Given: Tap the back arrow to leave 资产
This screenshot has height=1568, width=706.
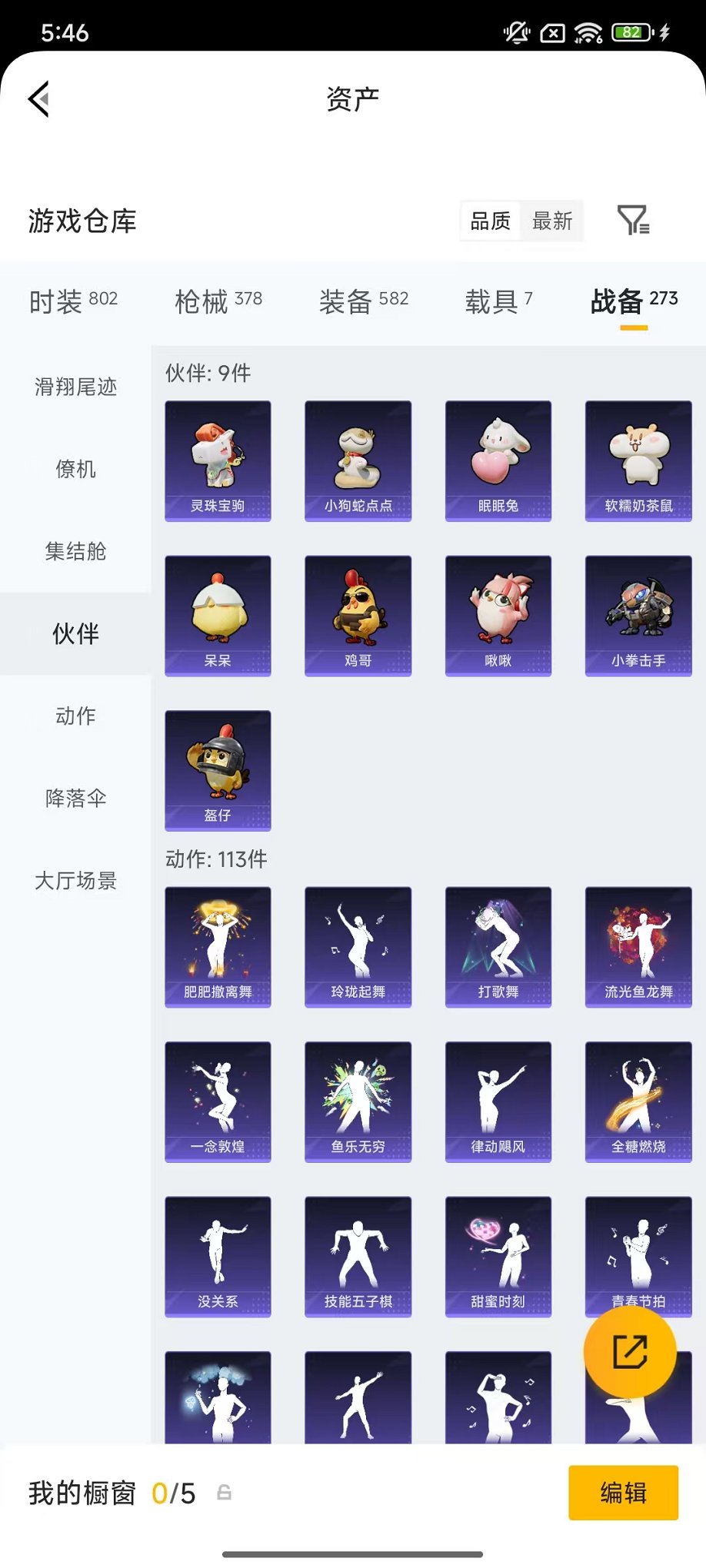Looking at the screenshot, I should (x=38, y=100).
